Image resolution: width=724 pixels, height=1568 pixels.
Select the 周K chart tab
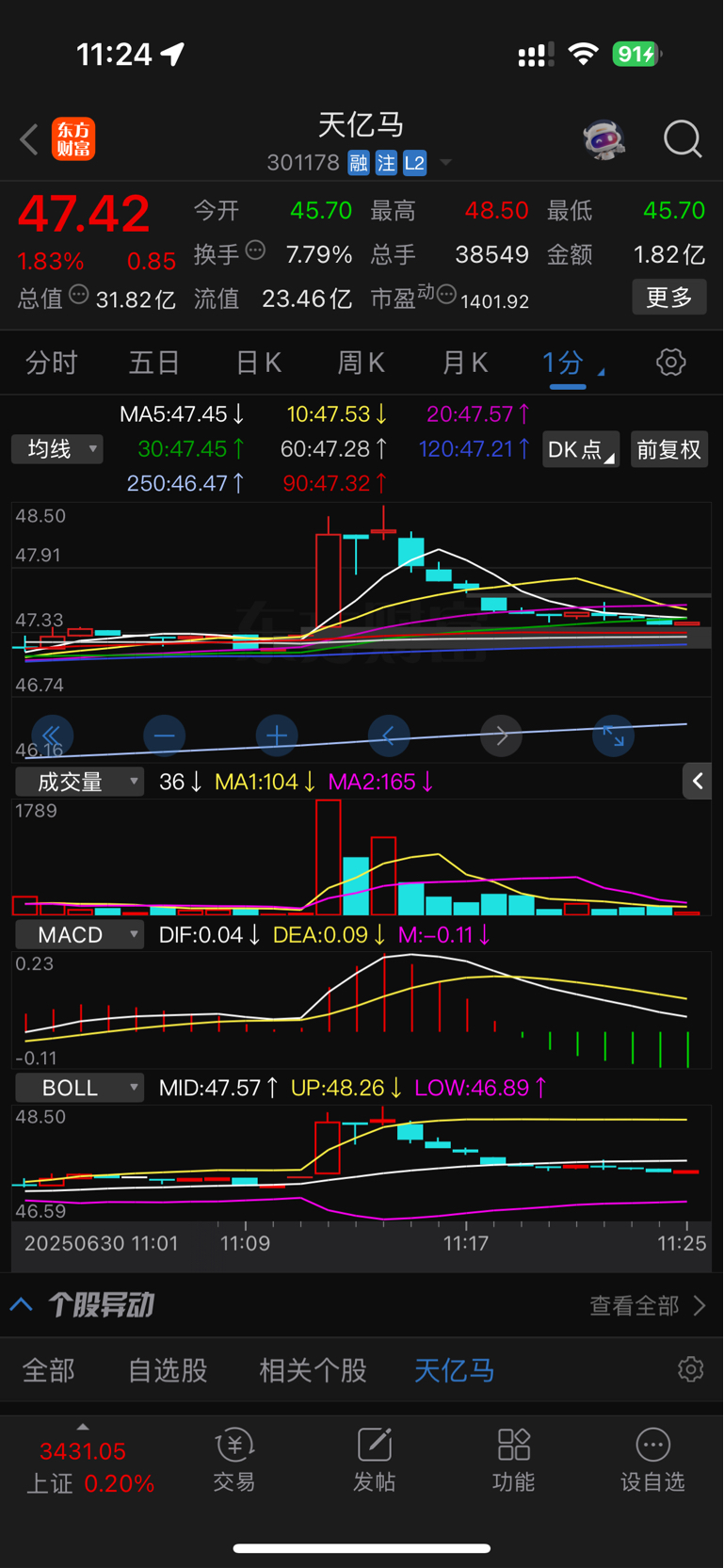click(x=361, y=363)
